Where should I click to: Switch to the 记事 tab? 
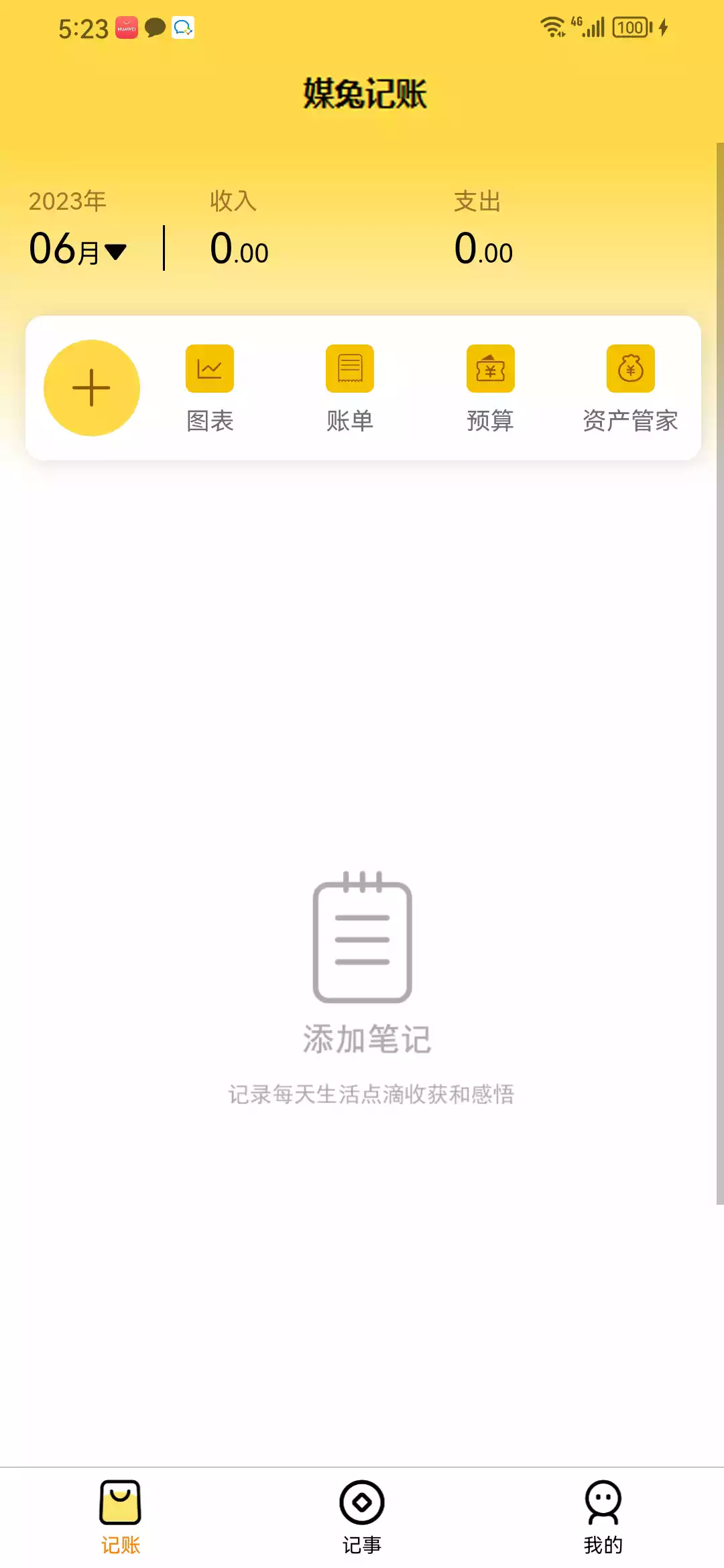click(362, 1521)
